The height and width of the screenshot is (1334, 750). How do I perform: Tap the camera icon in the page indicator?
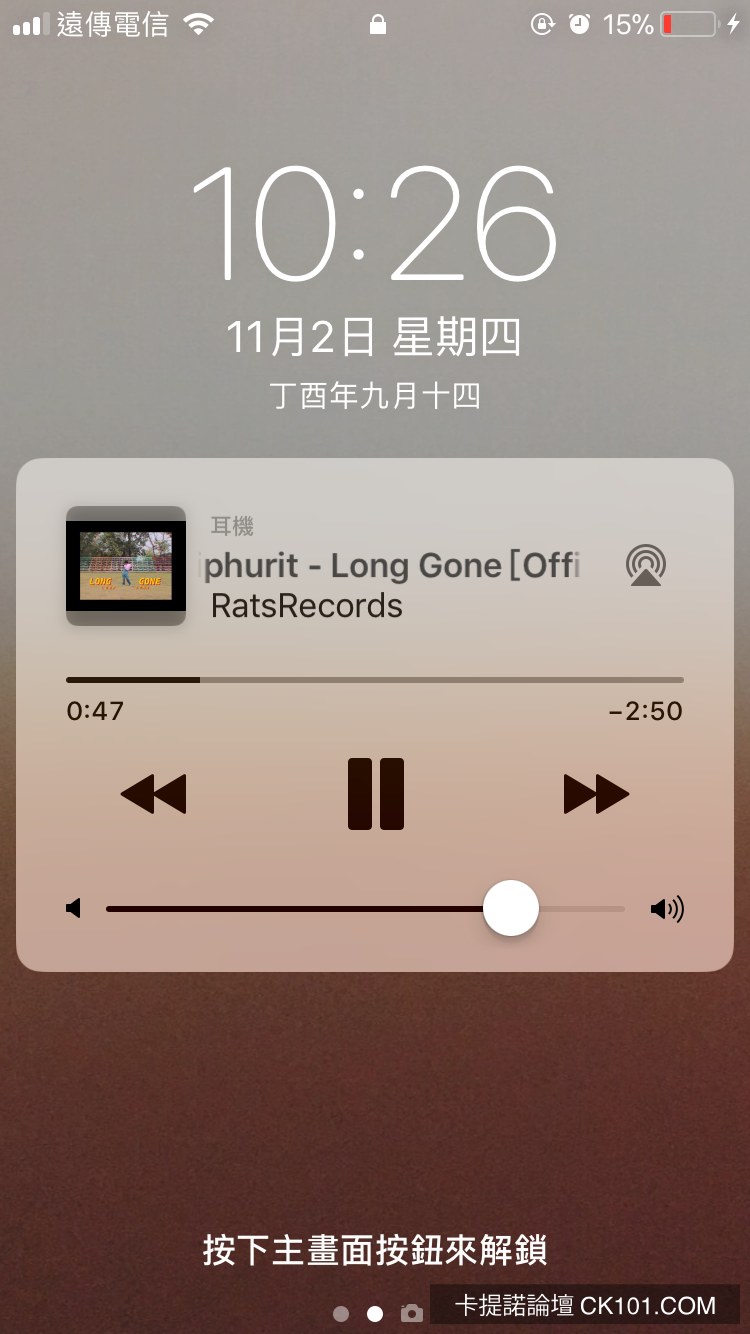[x=411, y=1313]
